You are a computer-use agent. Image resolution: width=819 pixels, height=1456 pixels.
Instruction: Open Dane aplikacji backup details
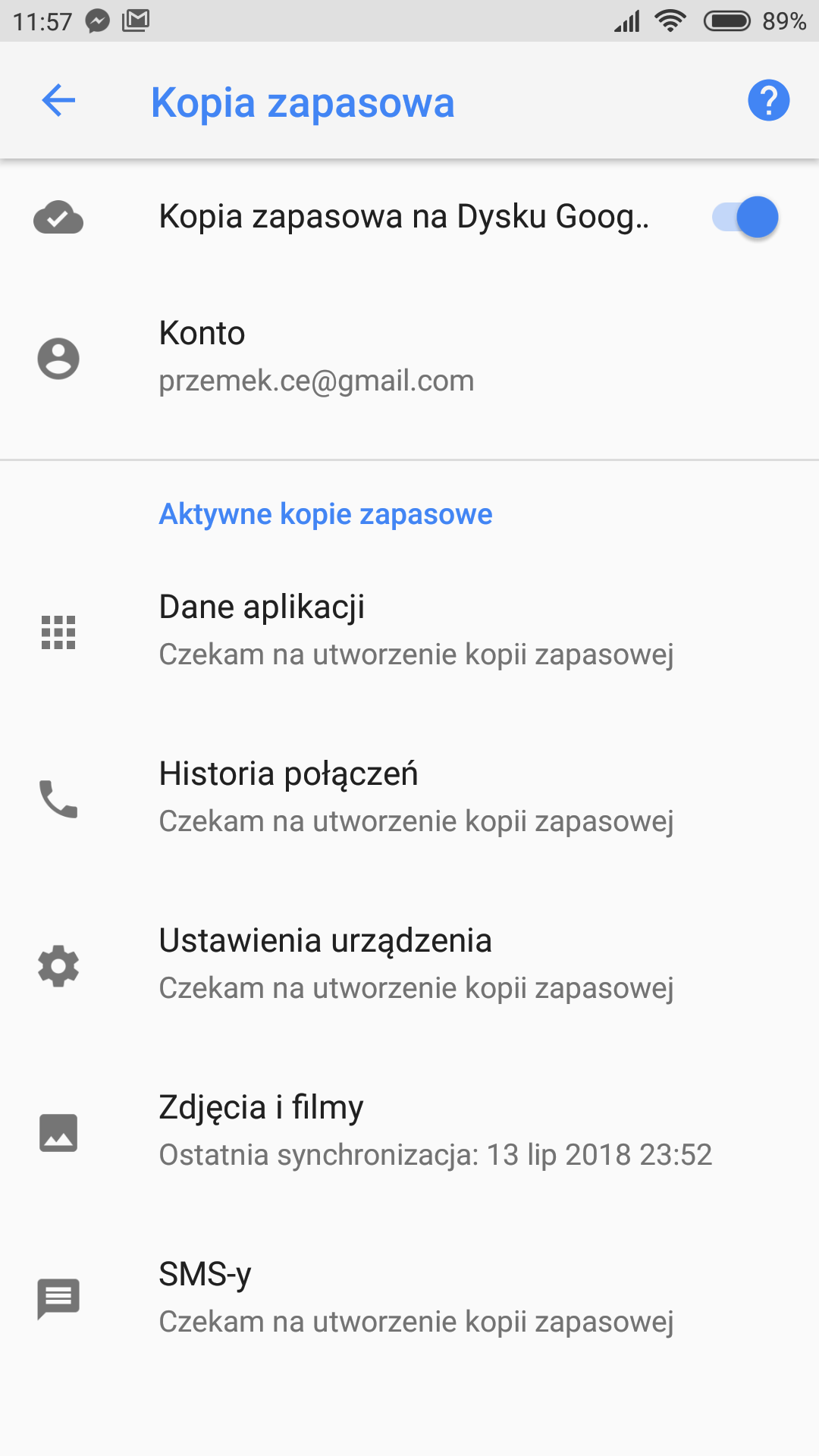click(x=409, y=631)
